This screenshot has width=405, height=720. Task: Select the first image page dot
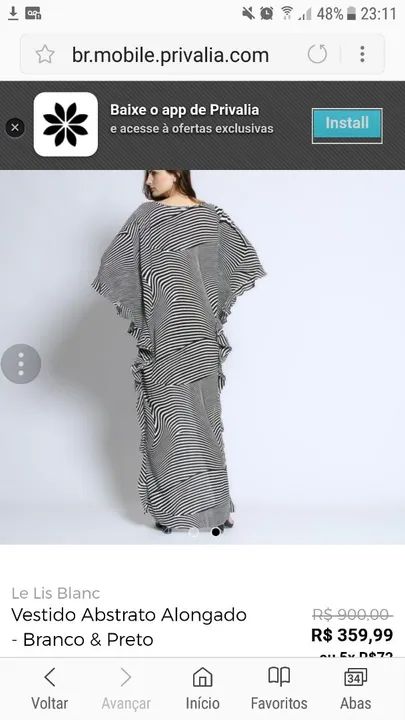pyautogui.click(x=193, y=532)
